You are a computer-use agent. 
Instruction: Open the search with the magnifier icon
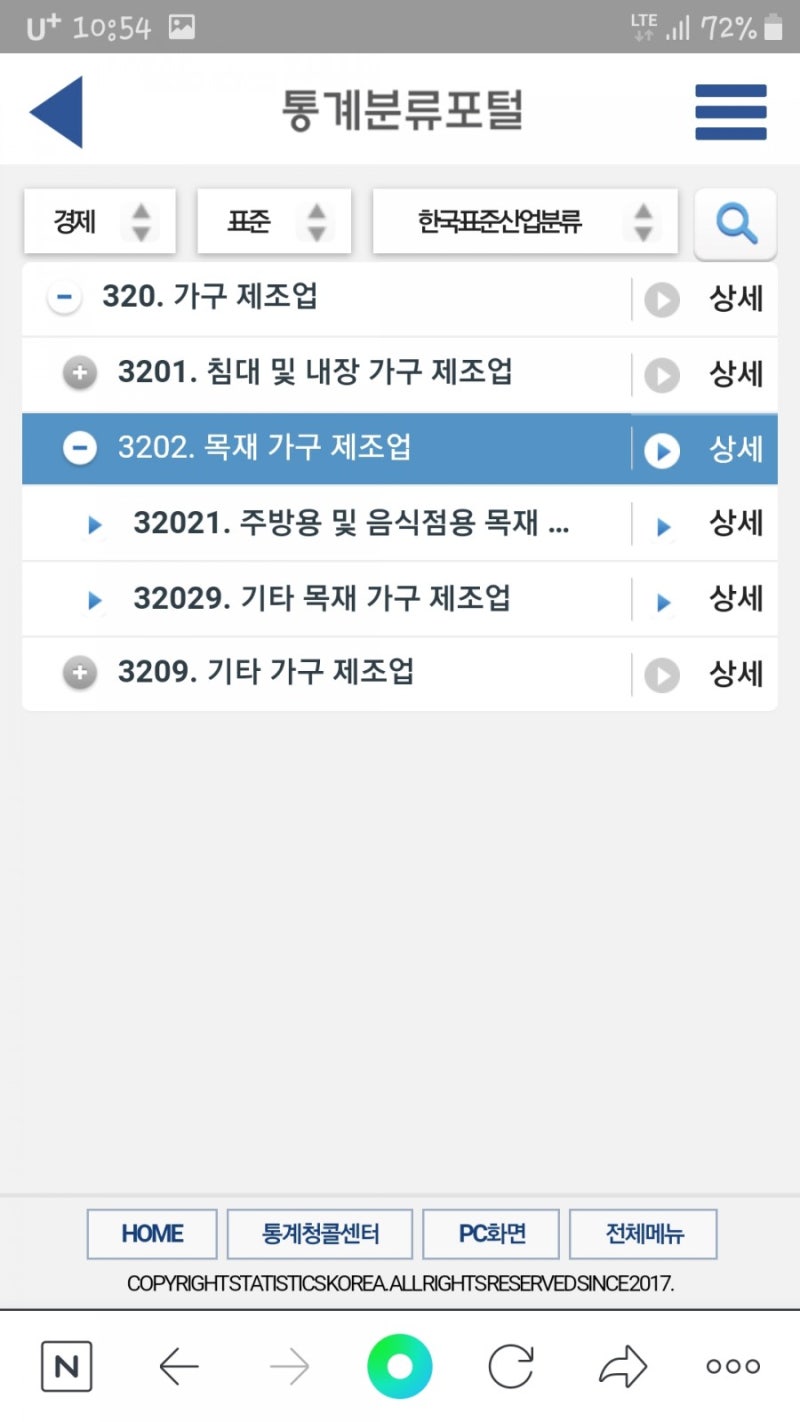click(735, 222)
